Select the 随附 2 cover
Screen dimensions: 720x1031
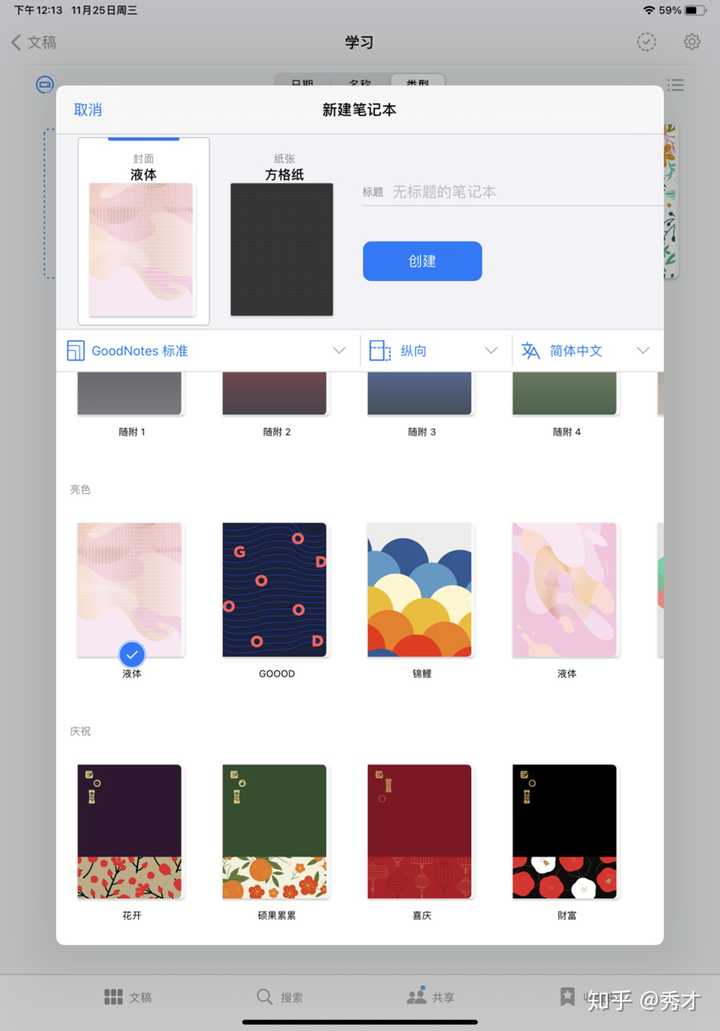click(274, 394)
